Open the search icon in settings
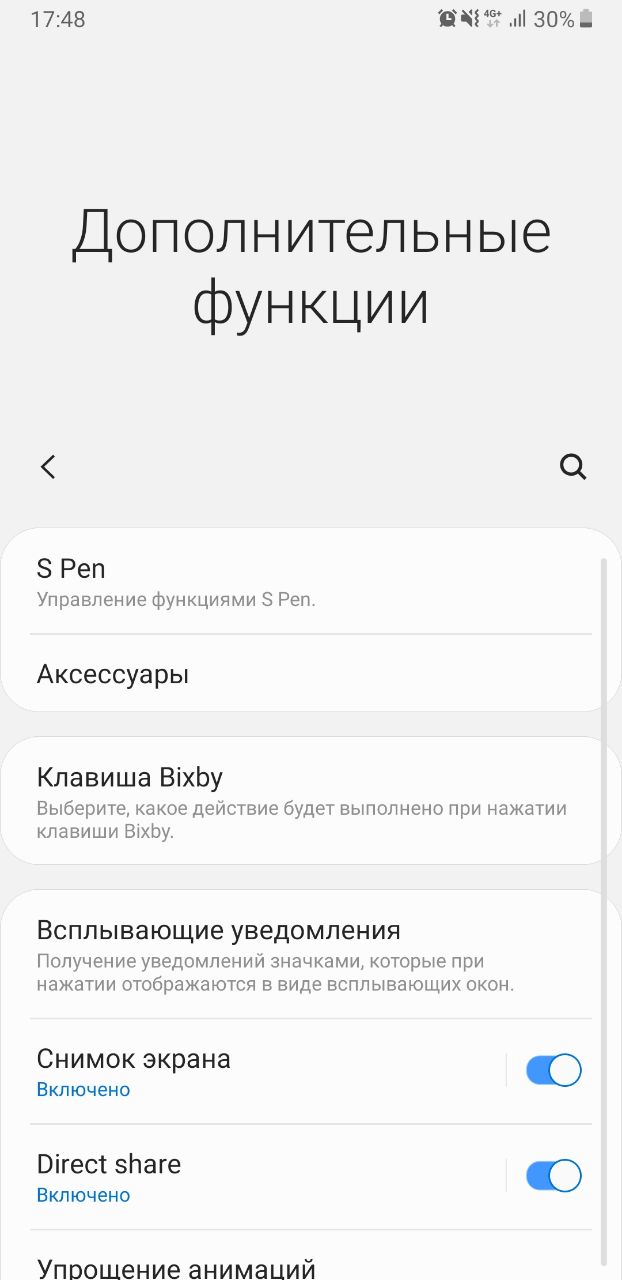This screenshot has width=622, height=1280. tap(573, 466)
